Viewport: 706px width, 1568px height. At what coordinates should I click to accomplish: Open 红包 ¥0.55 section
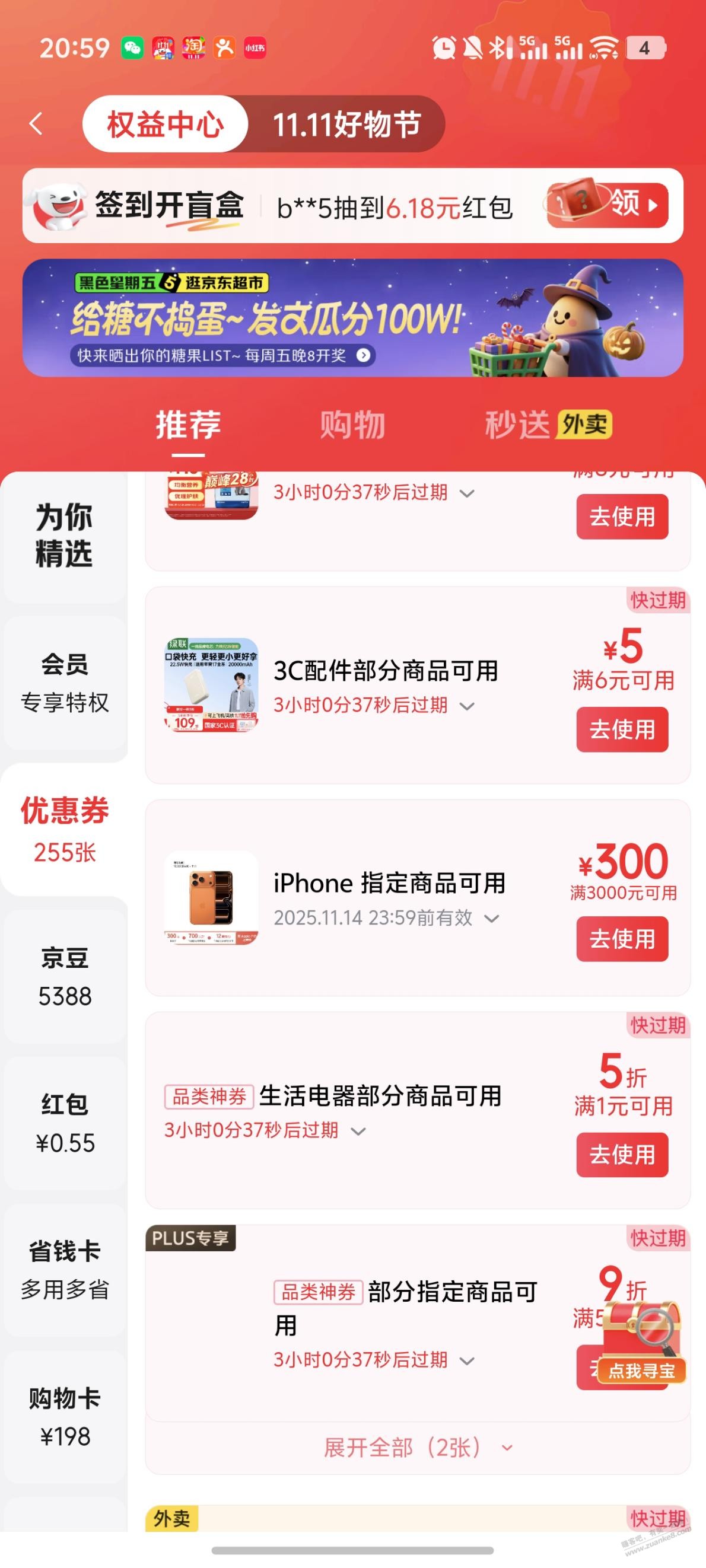[64, 1123]
